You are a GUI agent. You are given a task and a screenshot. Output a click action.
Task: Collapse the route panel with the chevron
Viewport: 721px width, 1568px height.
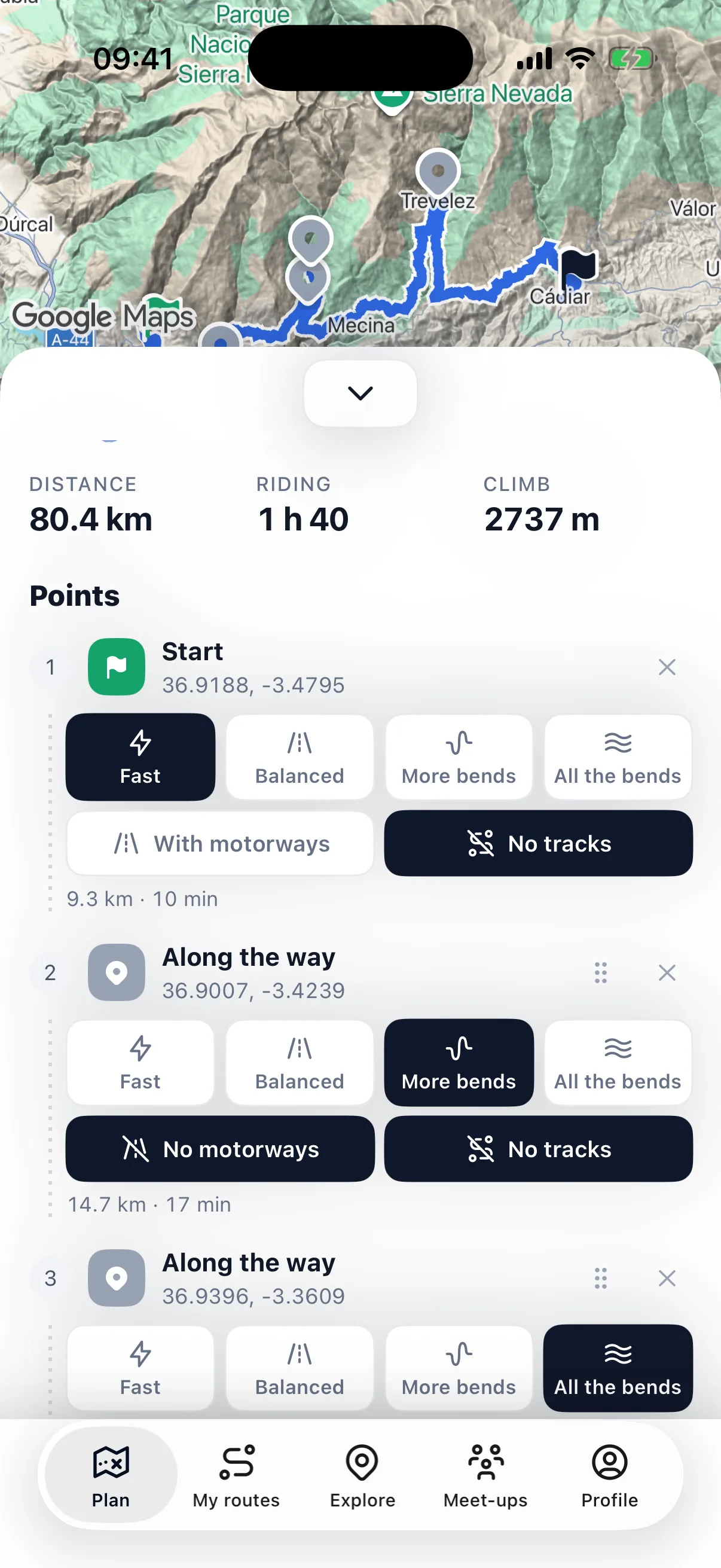tap(360, 393)
